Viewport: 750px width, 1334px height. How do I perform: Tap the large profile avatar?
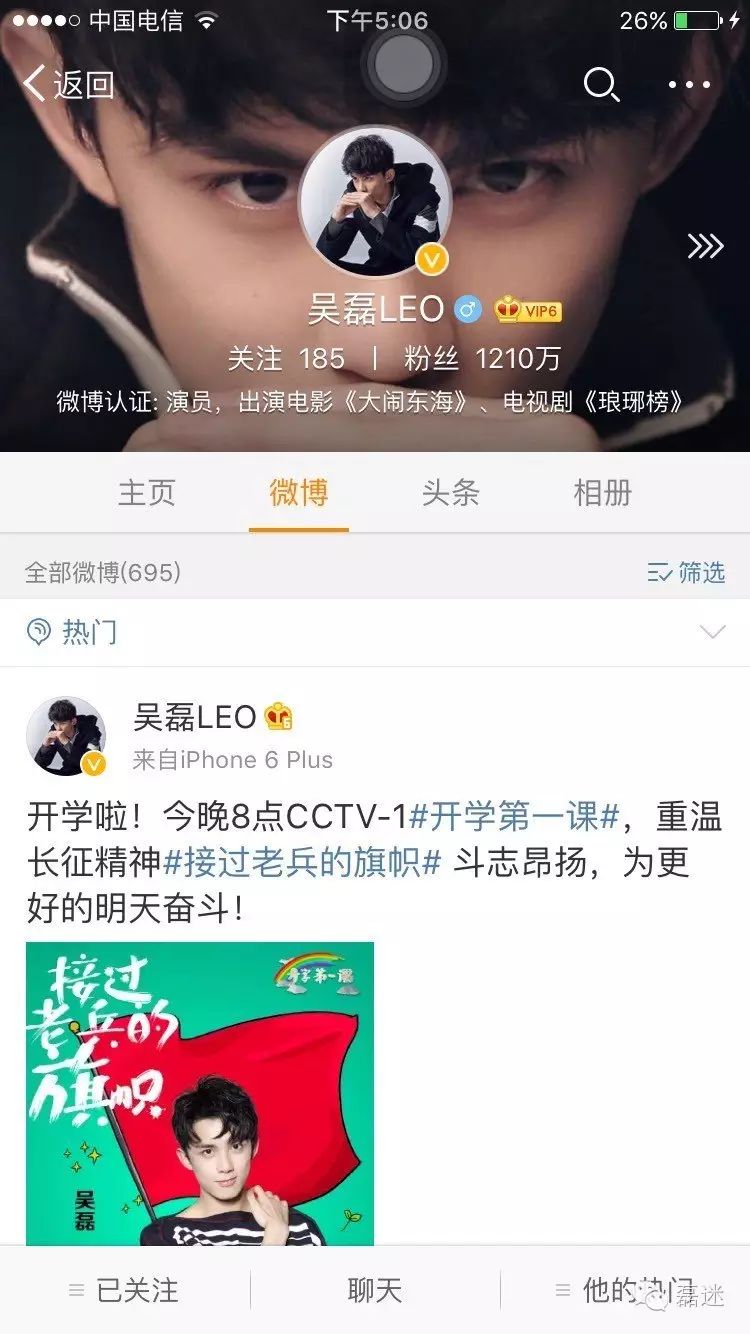375,201
